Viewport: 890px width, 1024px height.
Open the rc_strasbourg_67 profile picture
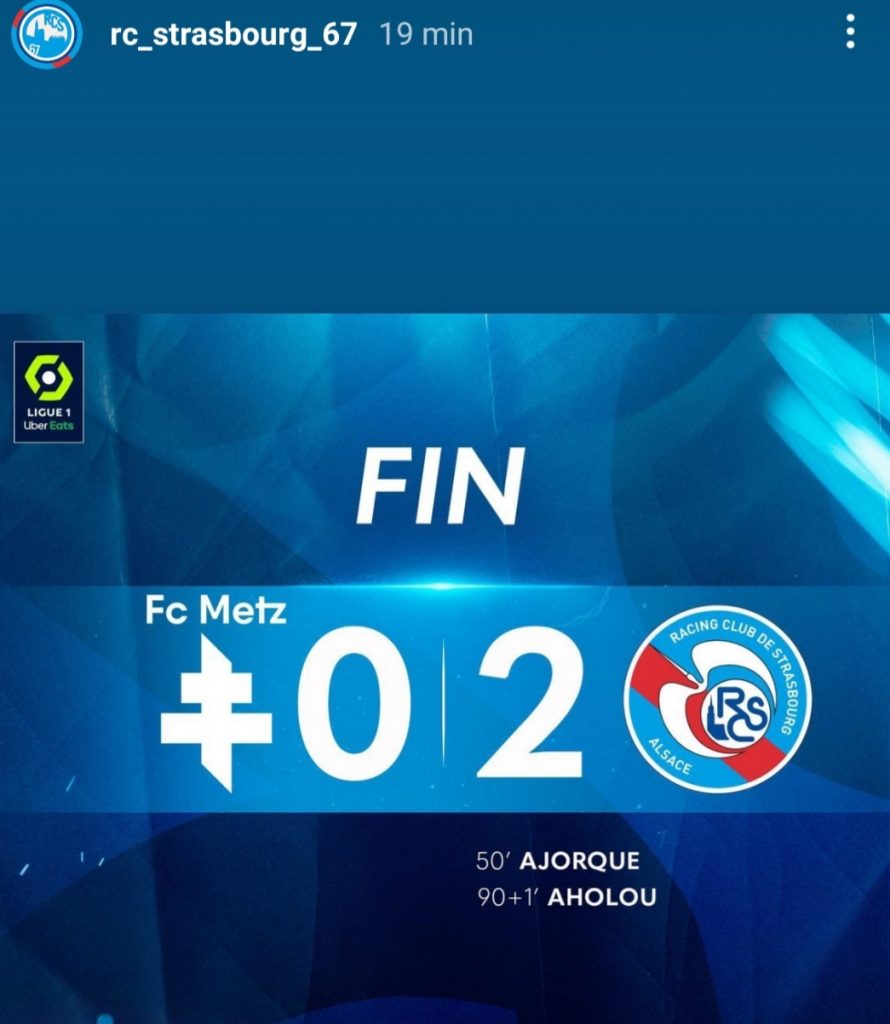tap(46, 34)
